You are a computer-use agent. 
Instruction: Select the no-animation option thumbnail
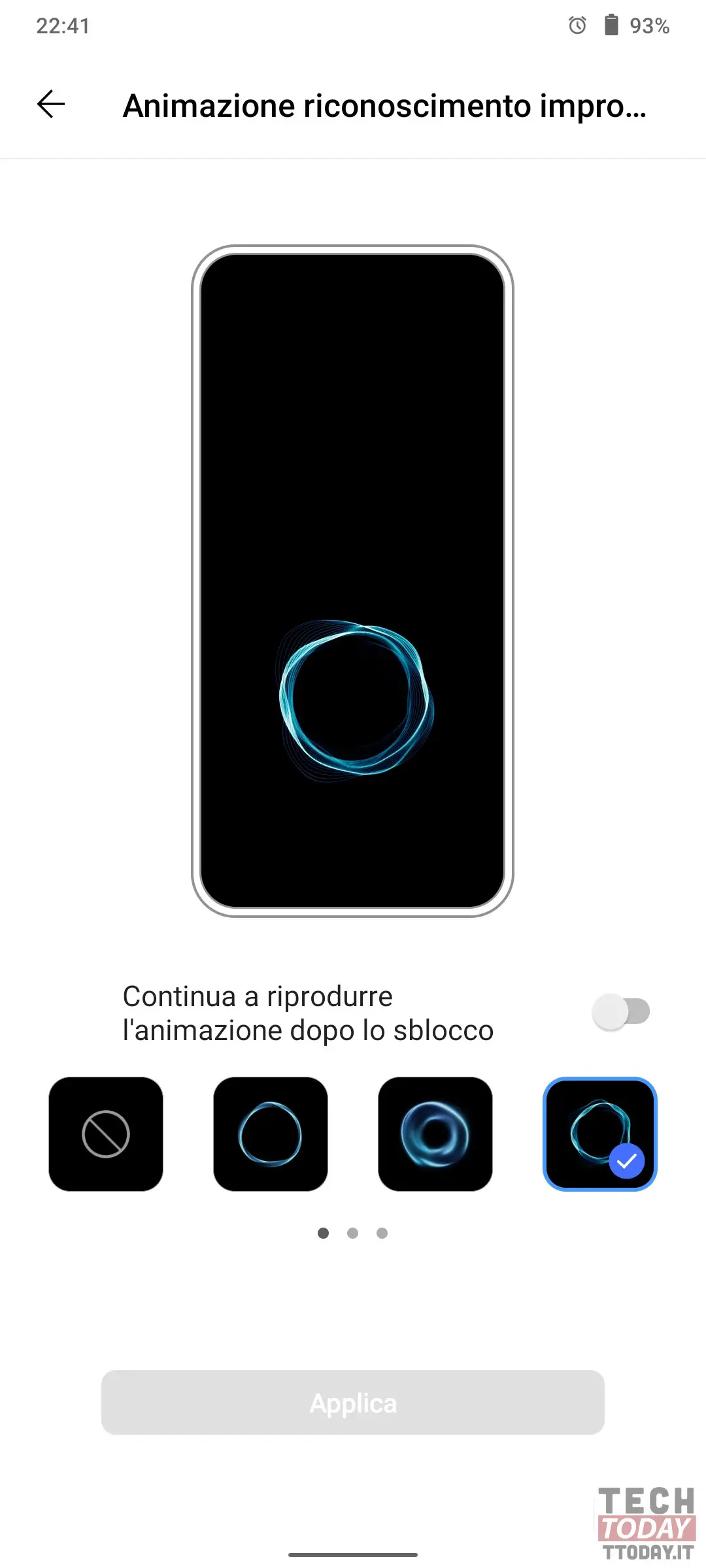click(x=106, y=1134)
